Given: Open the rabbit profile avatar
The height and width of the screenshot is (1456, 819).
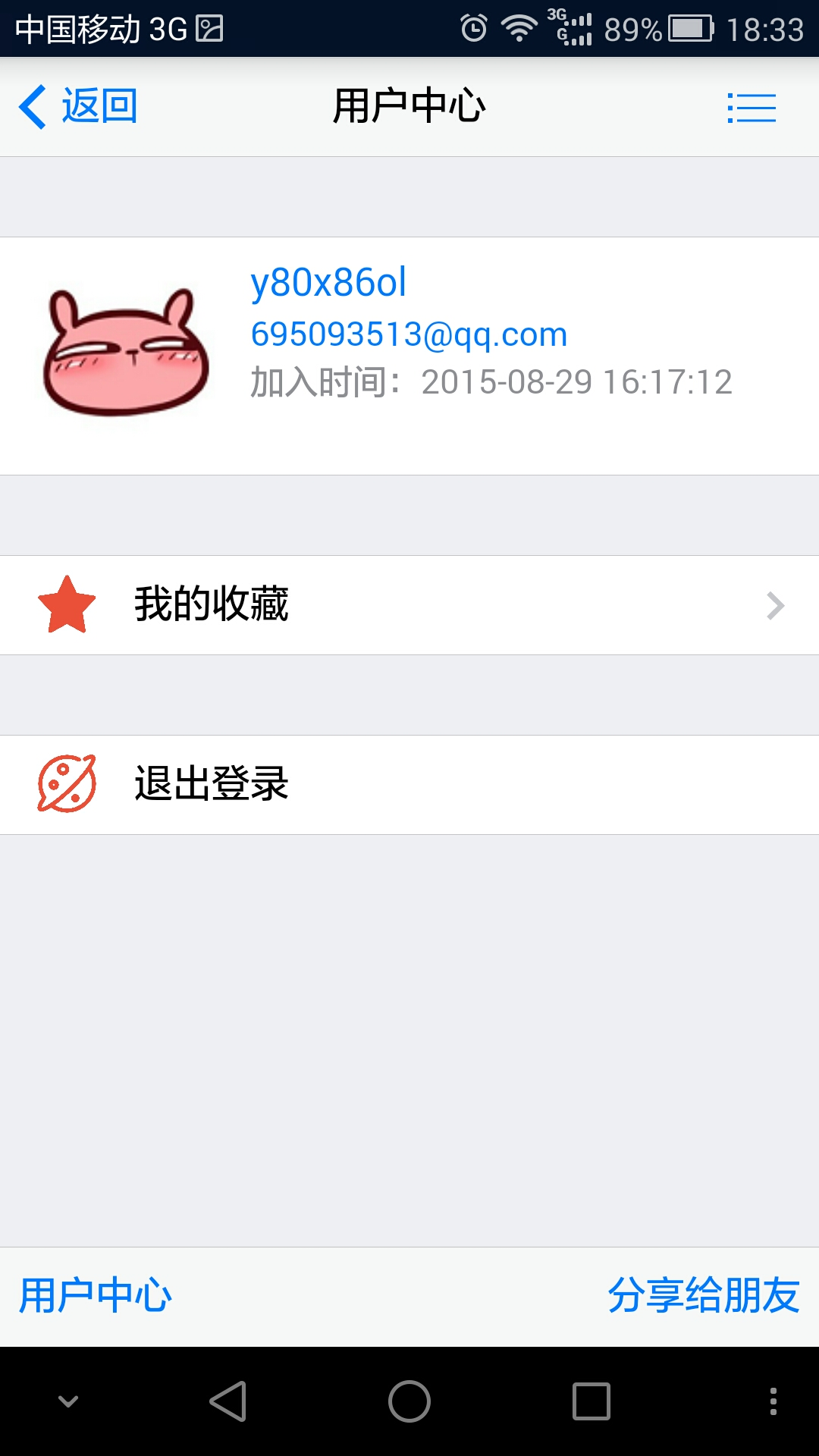Looking at the screenshot, I should (x=126, y=352).
